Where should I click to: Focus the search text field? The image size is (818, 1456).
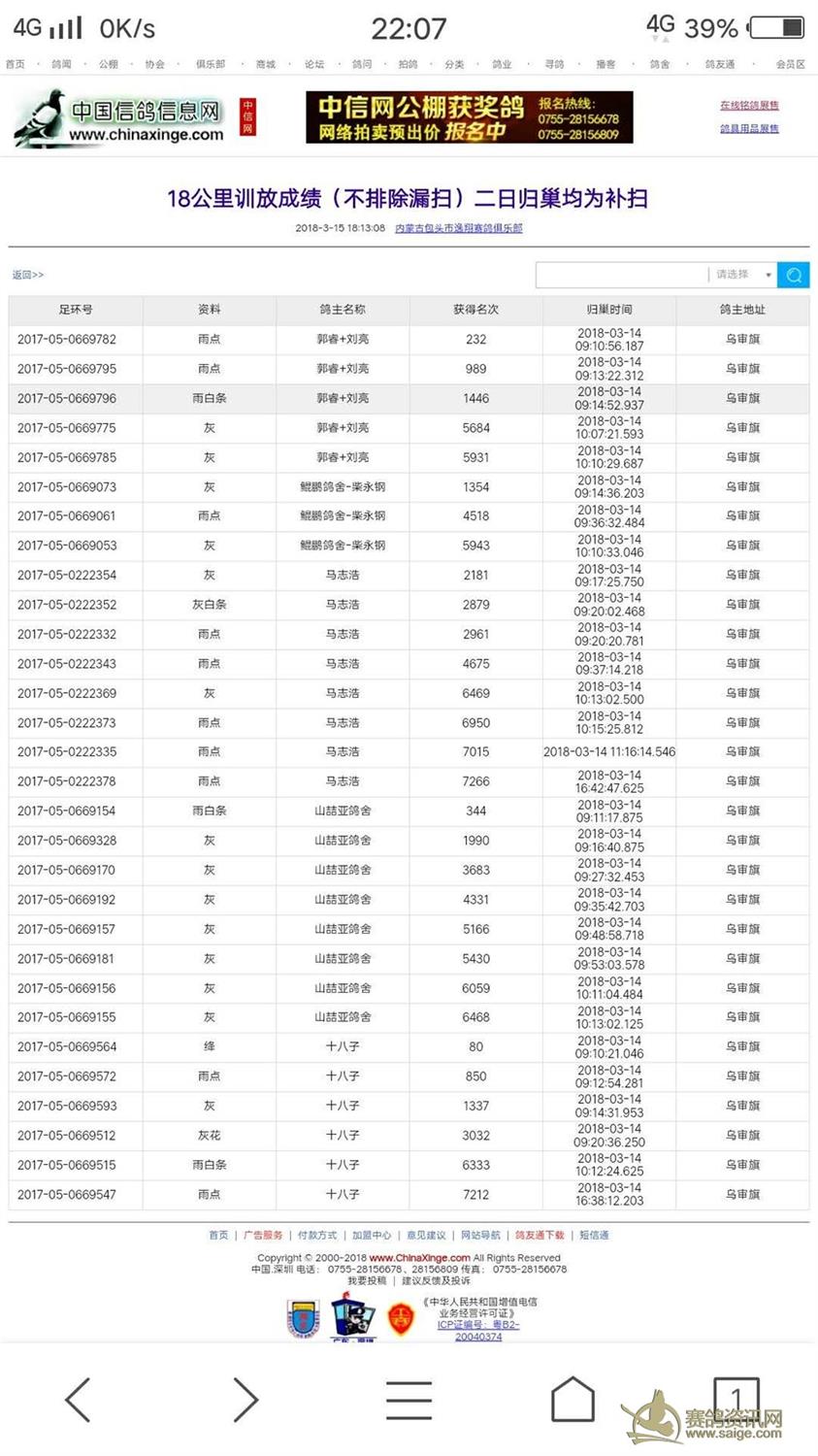click(x=621, y=275)
